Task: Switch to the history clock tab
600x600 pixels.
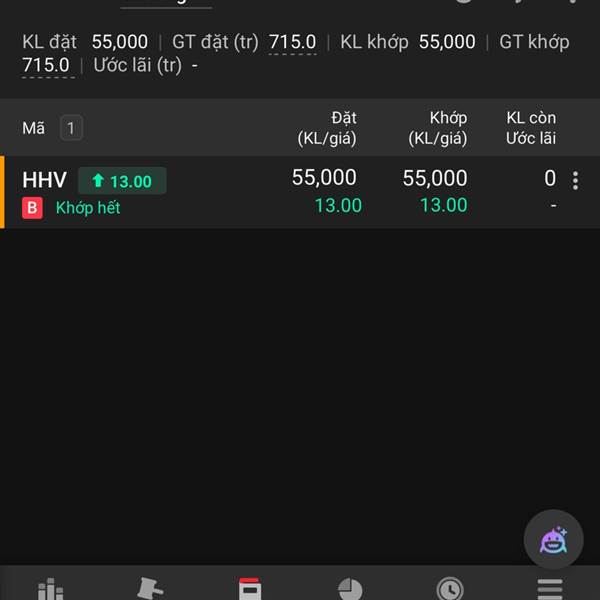Action: [x=450, y=589]
